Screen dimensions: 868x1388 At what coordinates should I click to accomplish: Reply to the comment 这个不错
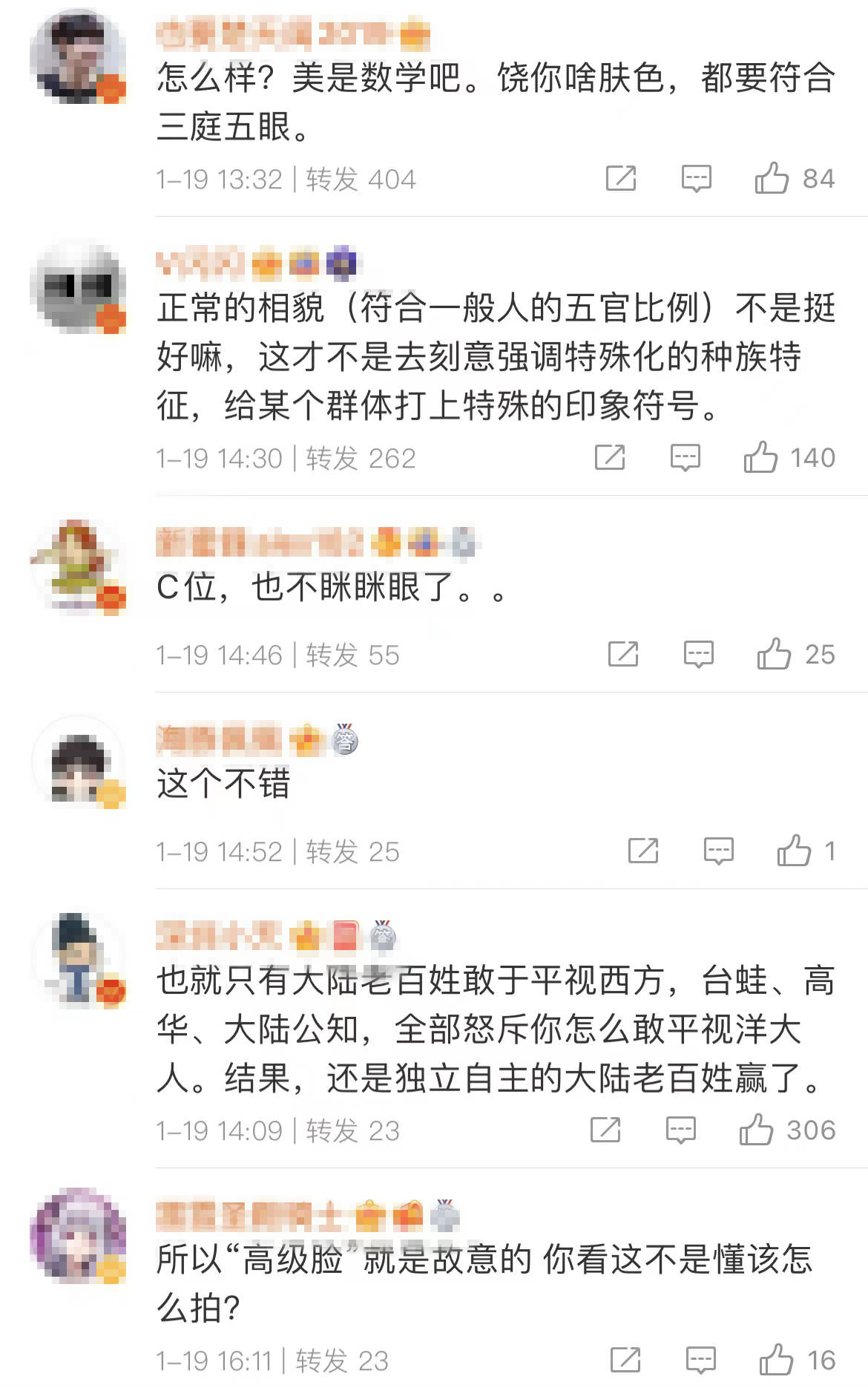[x=718, y=851]
